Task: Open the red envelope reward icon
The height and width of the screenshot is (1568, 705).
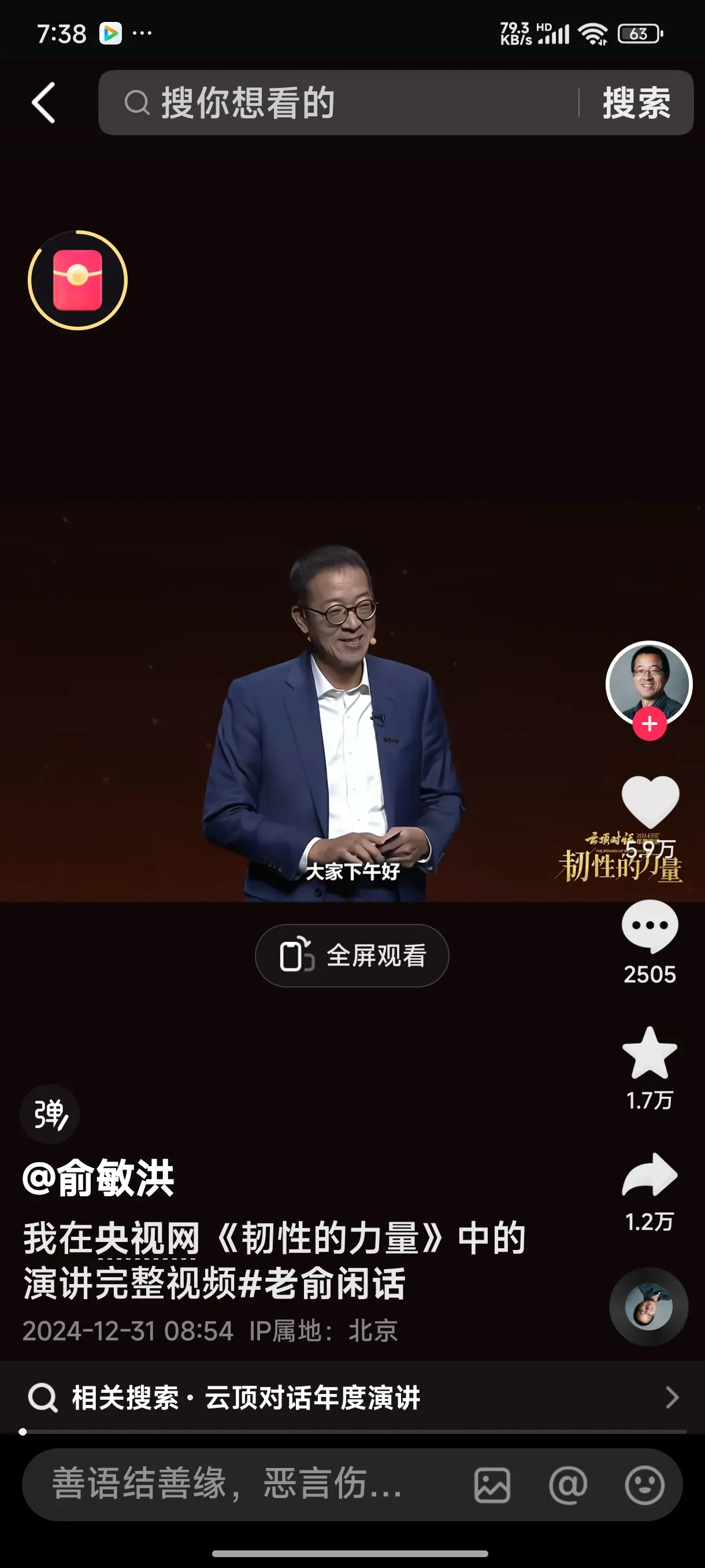Action: [78, 280]
